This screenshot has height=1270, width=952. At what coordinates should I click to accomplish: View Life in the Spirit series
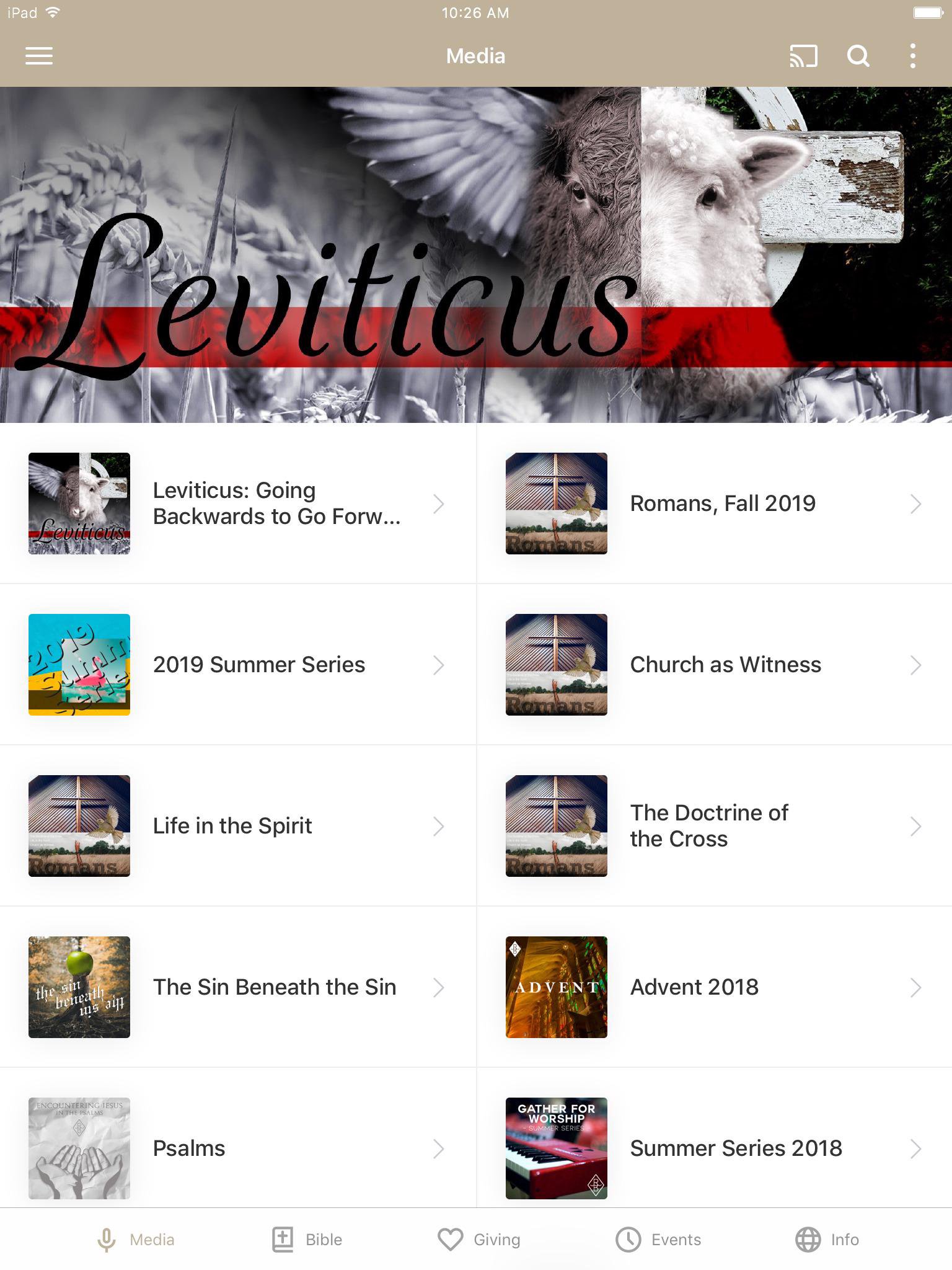pos(238,826)
